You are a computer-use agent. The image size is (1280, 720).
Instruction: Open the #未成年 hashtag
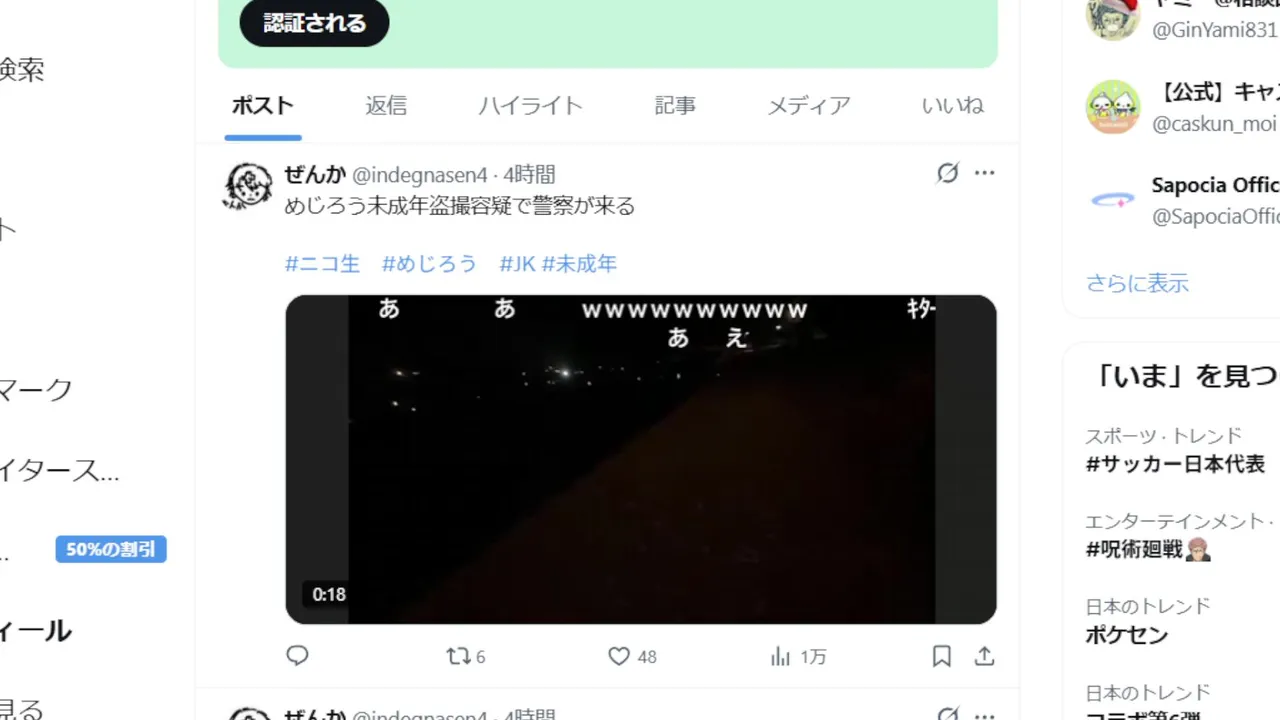pos(580,264)
